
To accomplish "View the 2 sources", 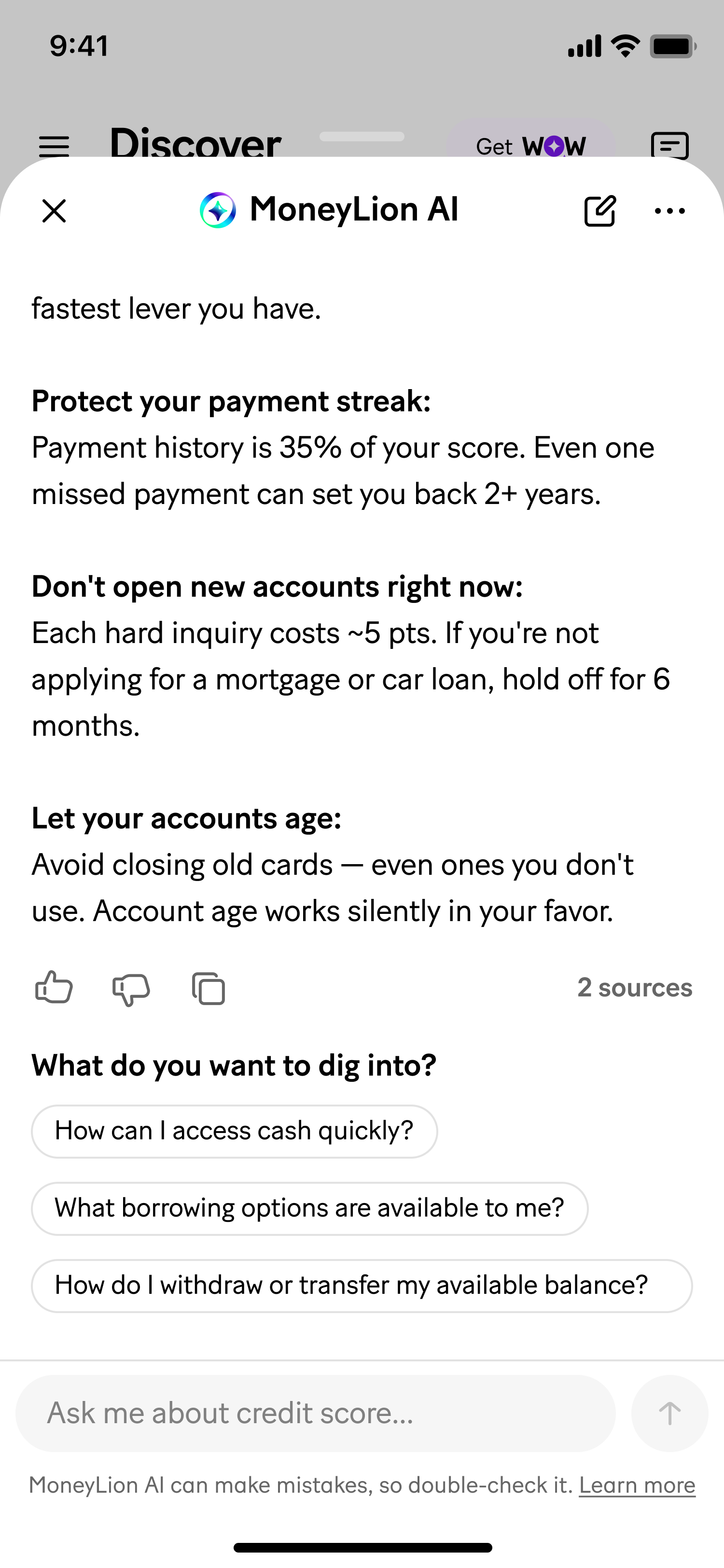I will pos(635,987).
